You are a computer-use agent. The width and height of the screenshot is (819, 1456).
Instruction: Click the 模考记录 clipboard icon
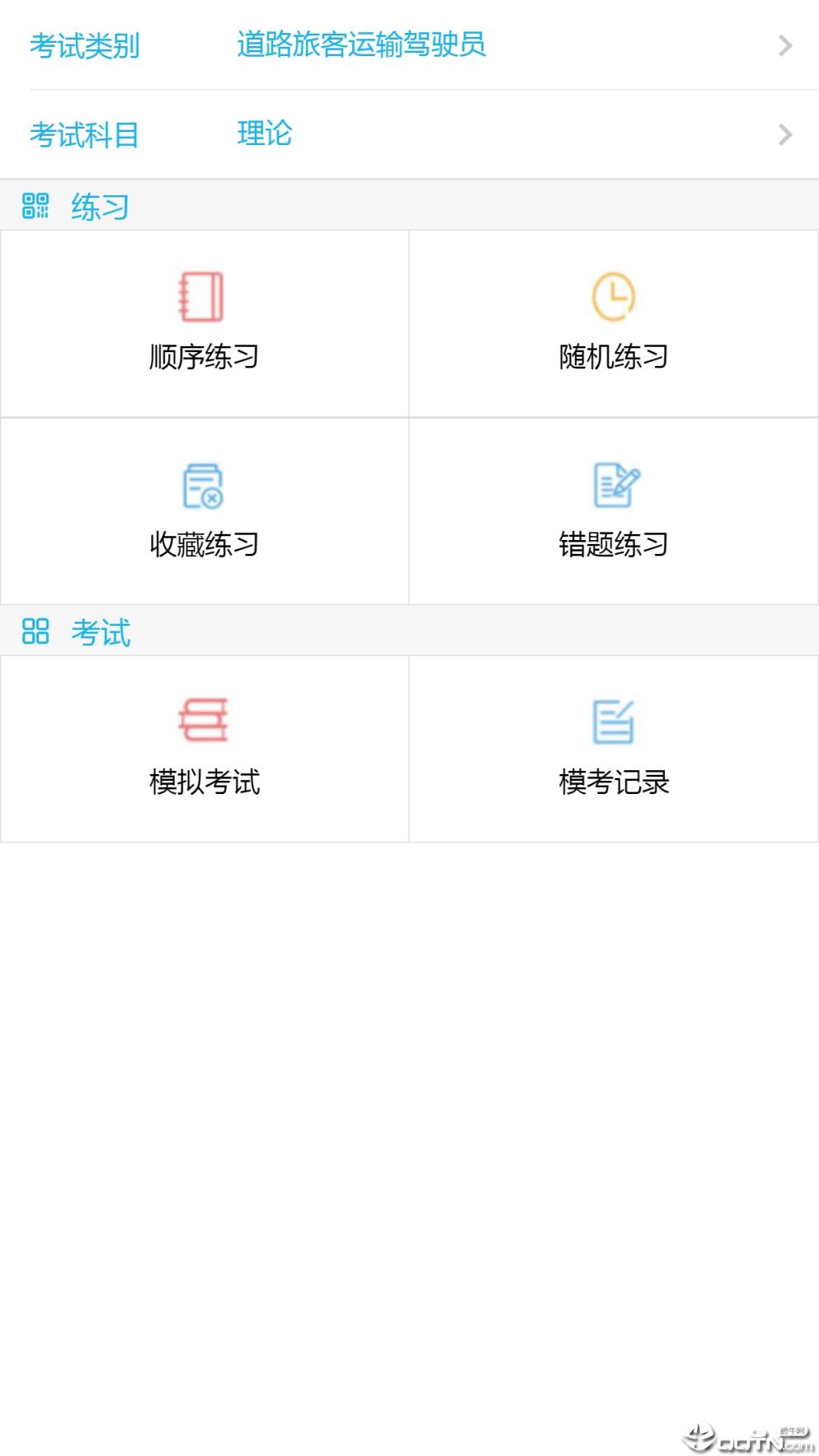tap(614, 719)
